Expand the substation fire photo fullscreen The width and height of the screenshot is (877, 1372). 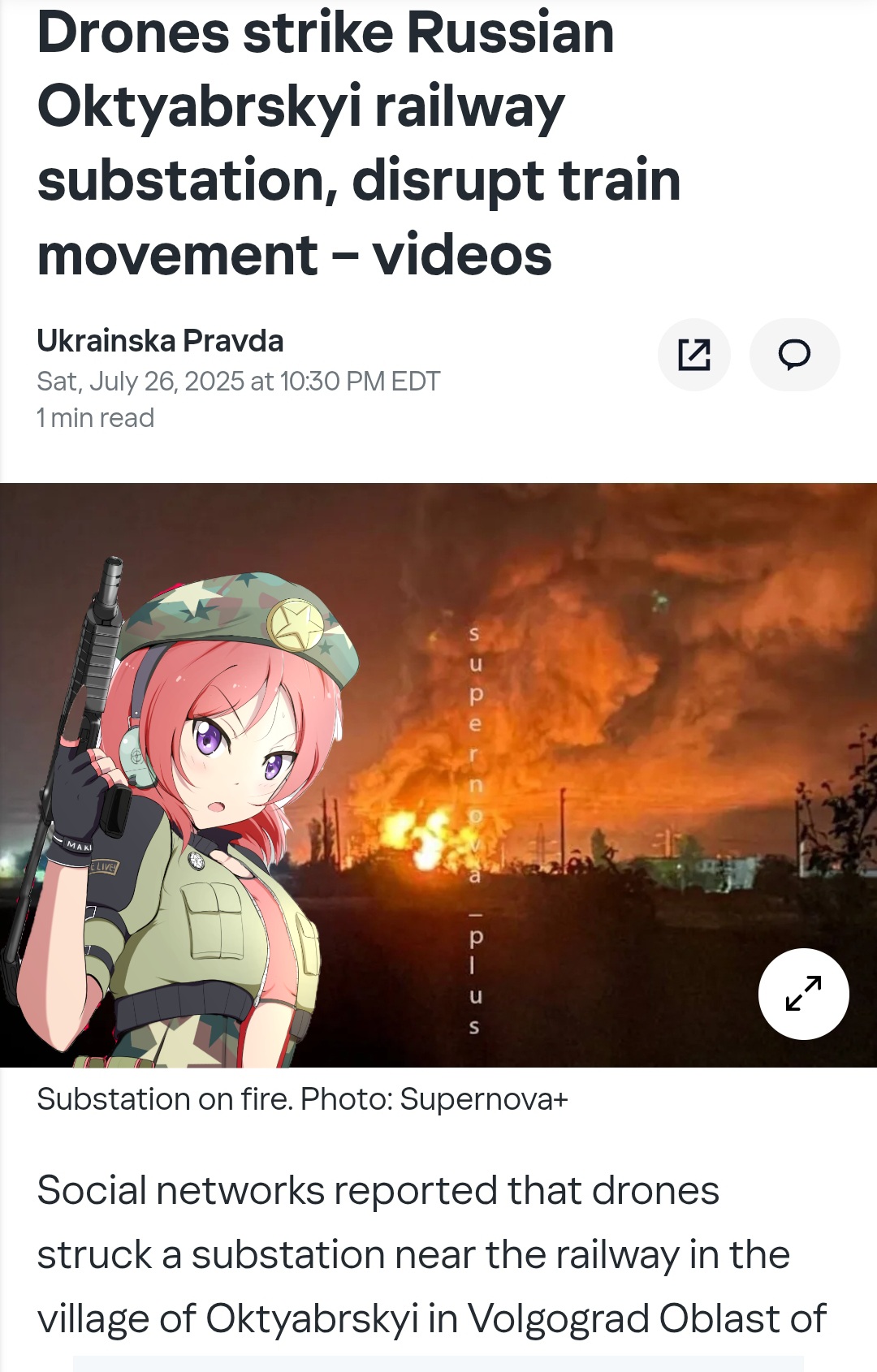803,994
